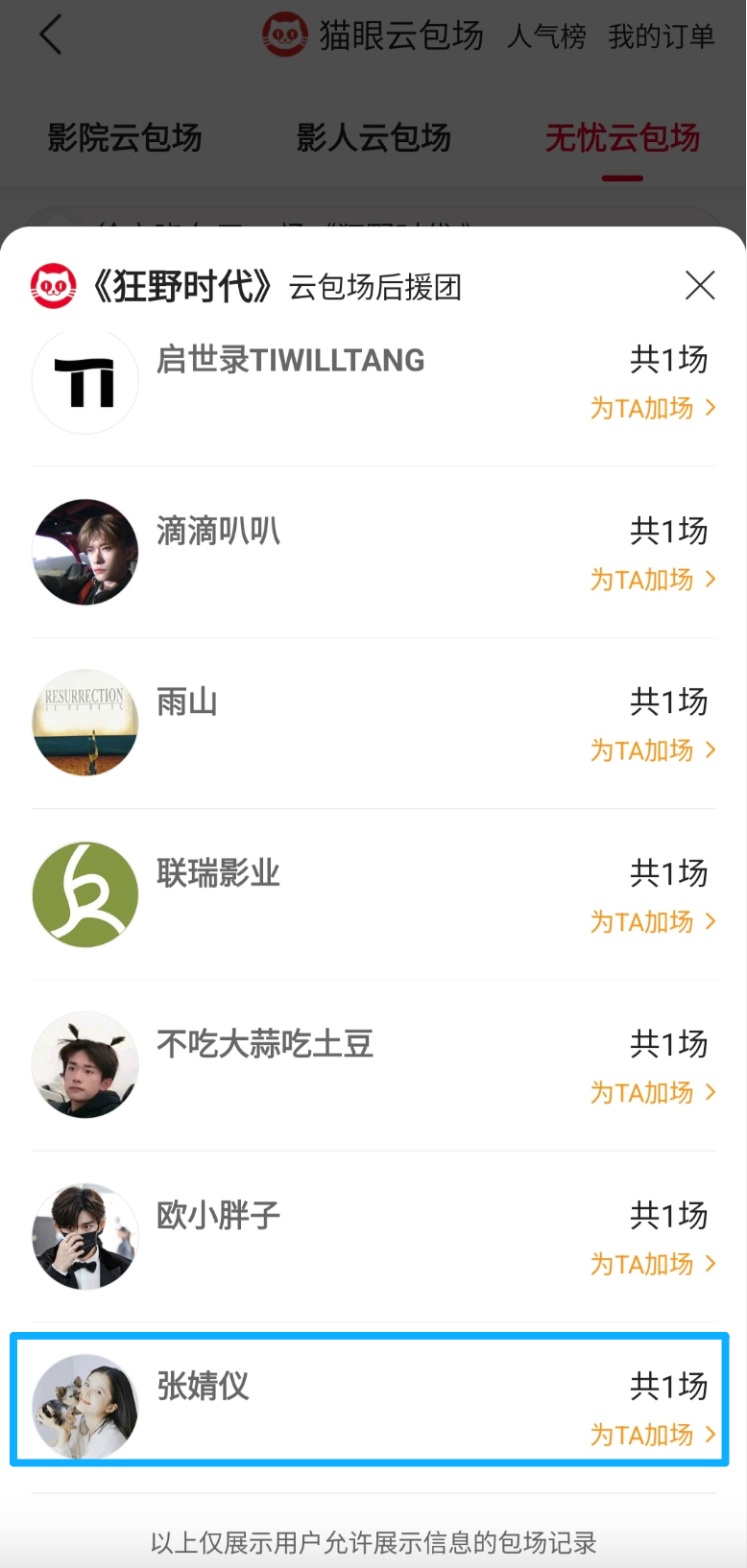
Task: Open 我的订单 page
Action: tap(662, 36)
